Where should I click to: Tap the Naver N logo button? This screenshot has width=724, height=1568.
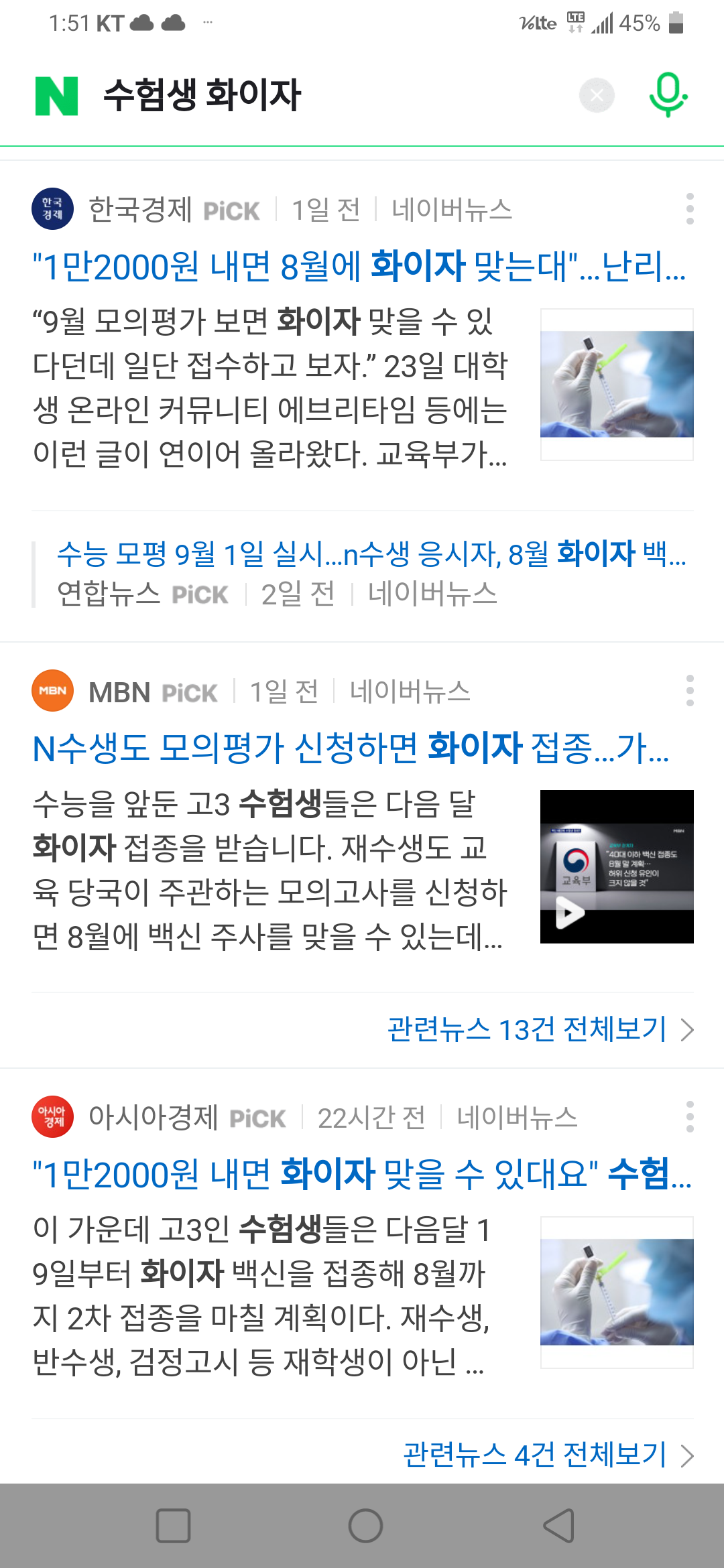tap(57, 96)
